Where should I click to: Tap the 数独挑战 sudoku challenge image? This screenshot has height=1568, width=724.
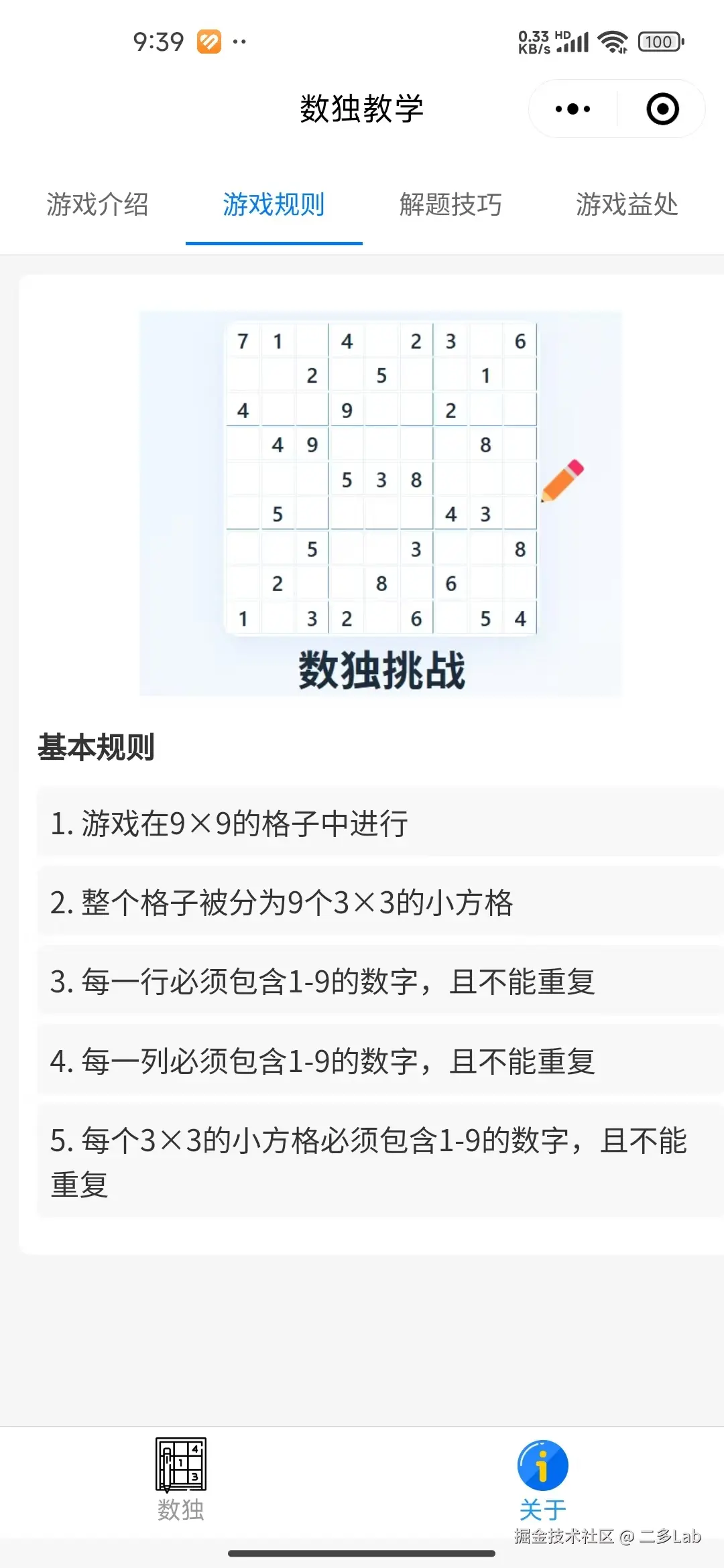[381, 503]
